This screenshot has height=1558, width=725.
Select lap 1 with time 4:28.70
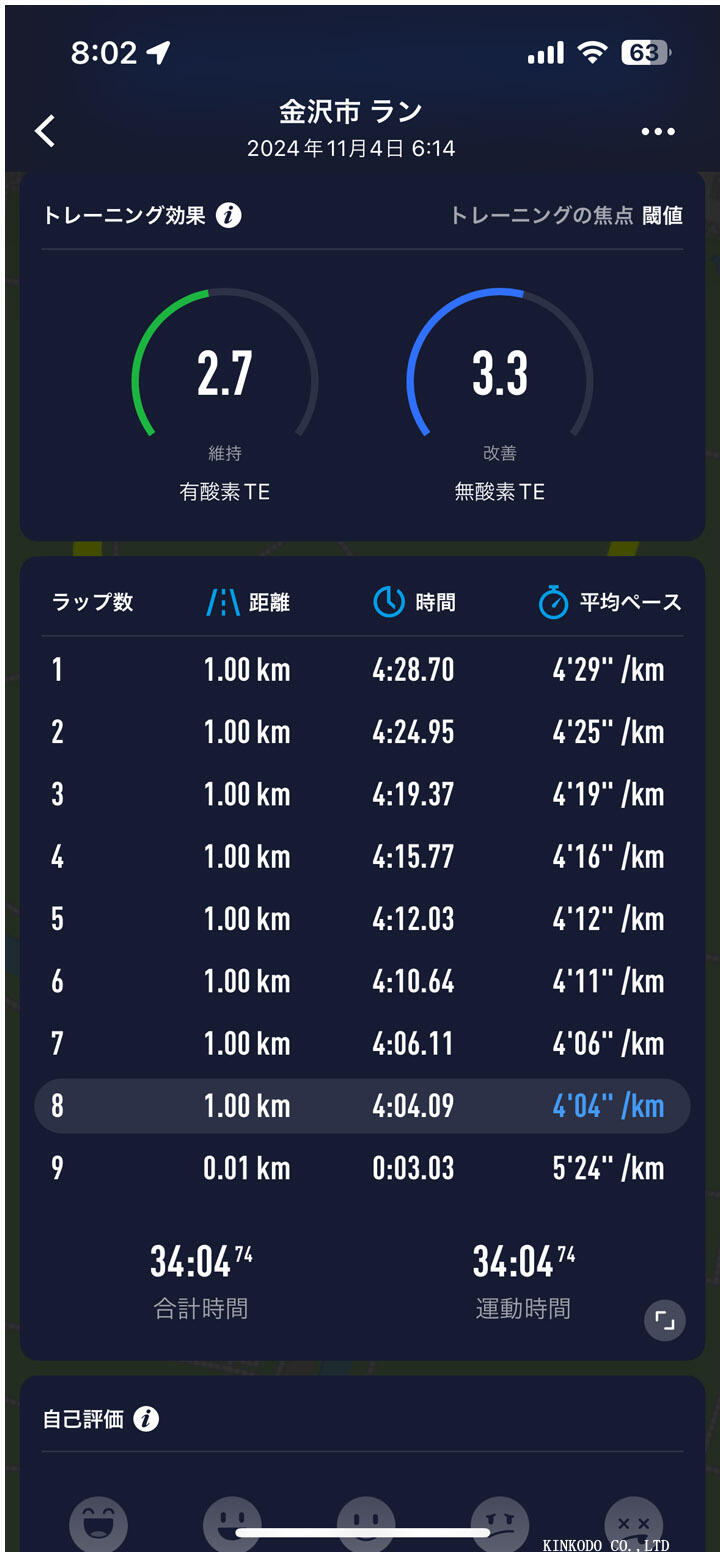(362, 669)
